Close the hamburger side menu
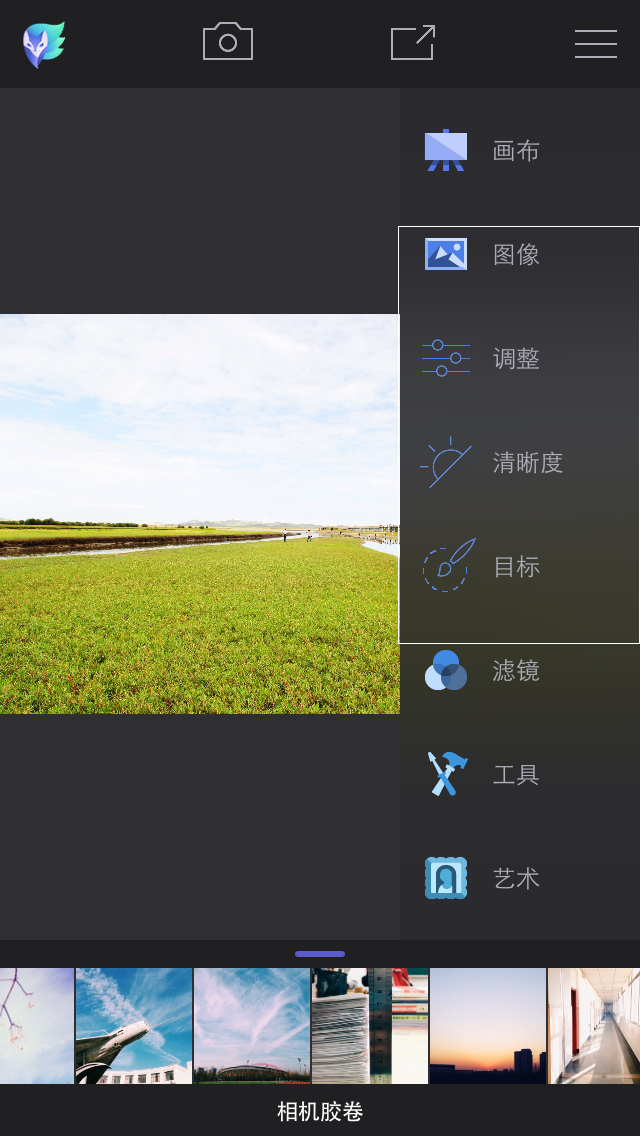Viewport: 640px width, 1136px height. coord(595,43)
